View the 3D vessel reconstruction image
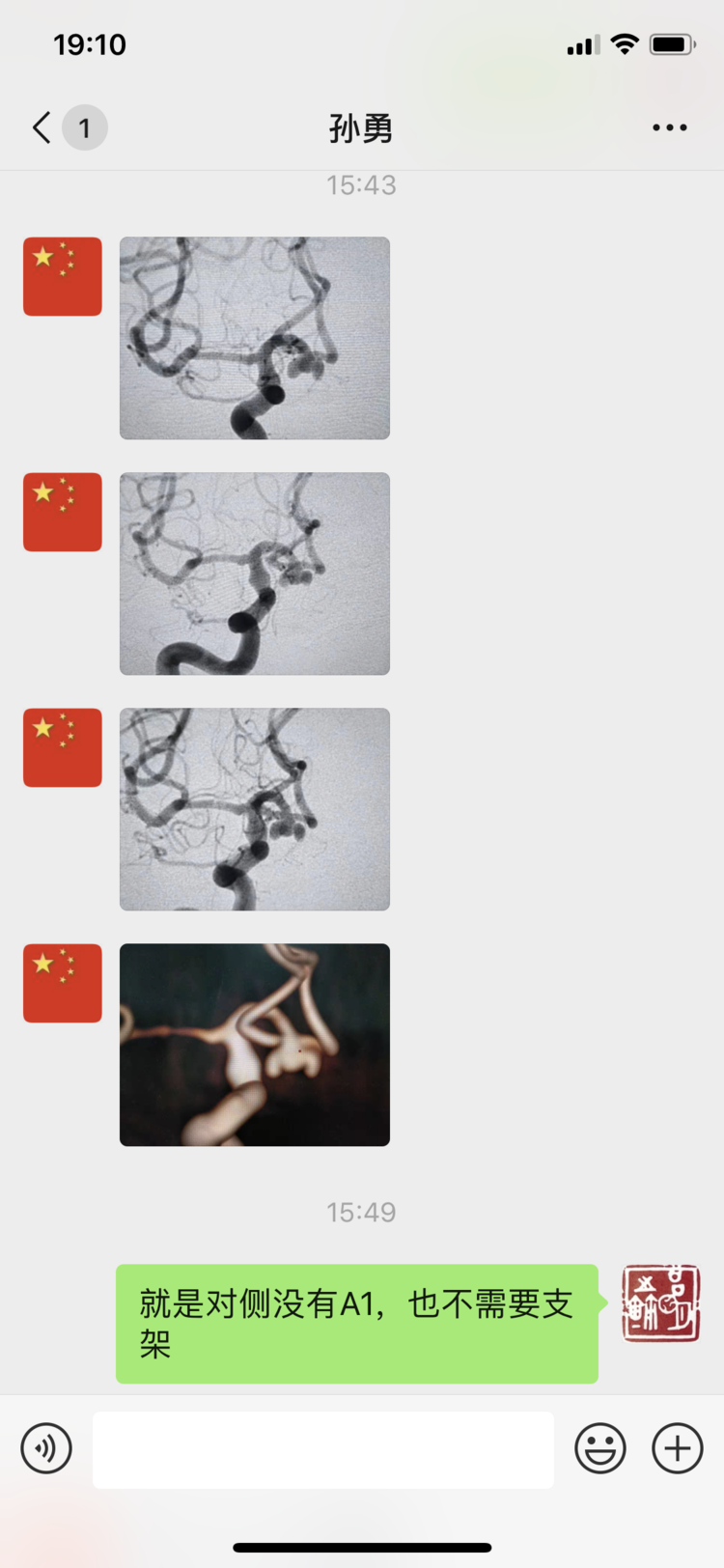This screenshot has width=724, height=1568. [255, 1045]
